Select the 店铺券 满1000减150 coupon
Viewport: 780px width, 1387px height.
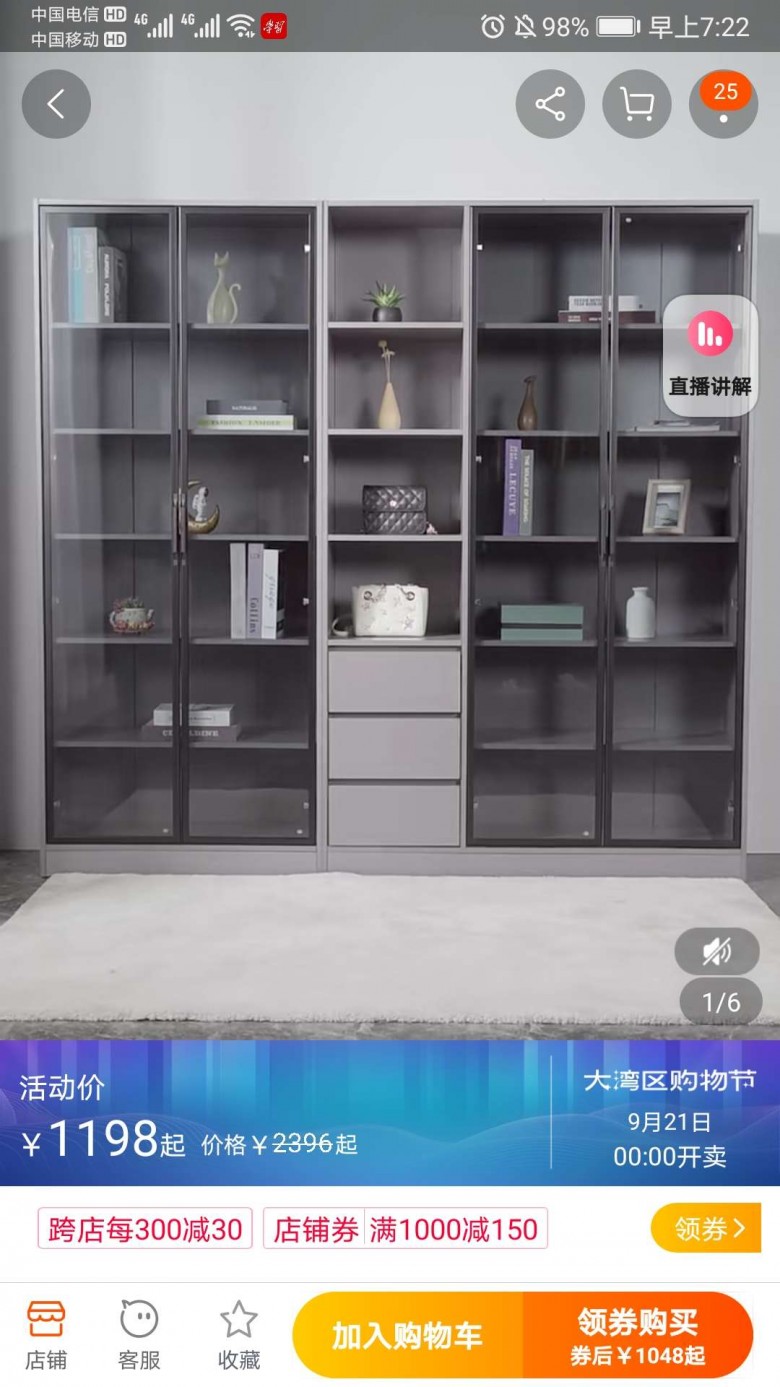pos(405,1229)
